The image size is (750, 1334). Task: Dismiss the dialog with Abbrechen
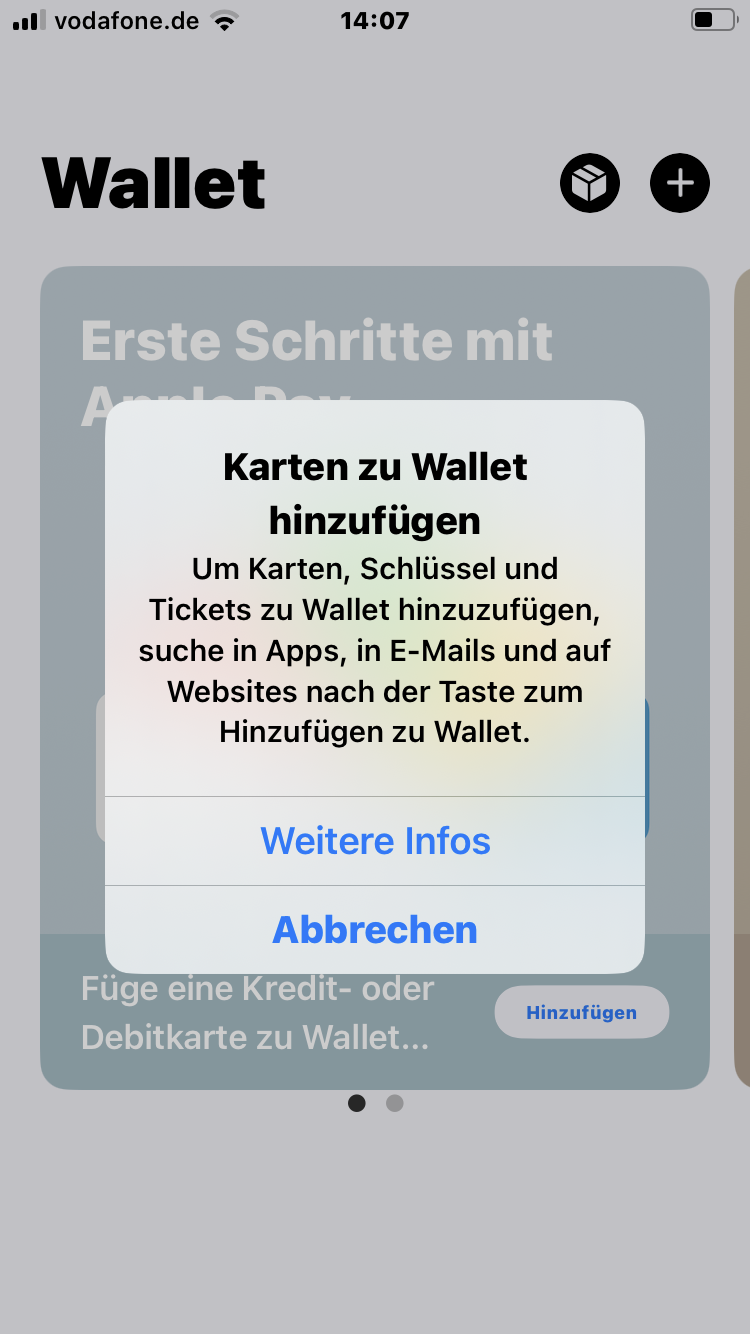(x=375, y=930)
